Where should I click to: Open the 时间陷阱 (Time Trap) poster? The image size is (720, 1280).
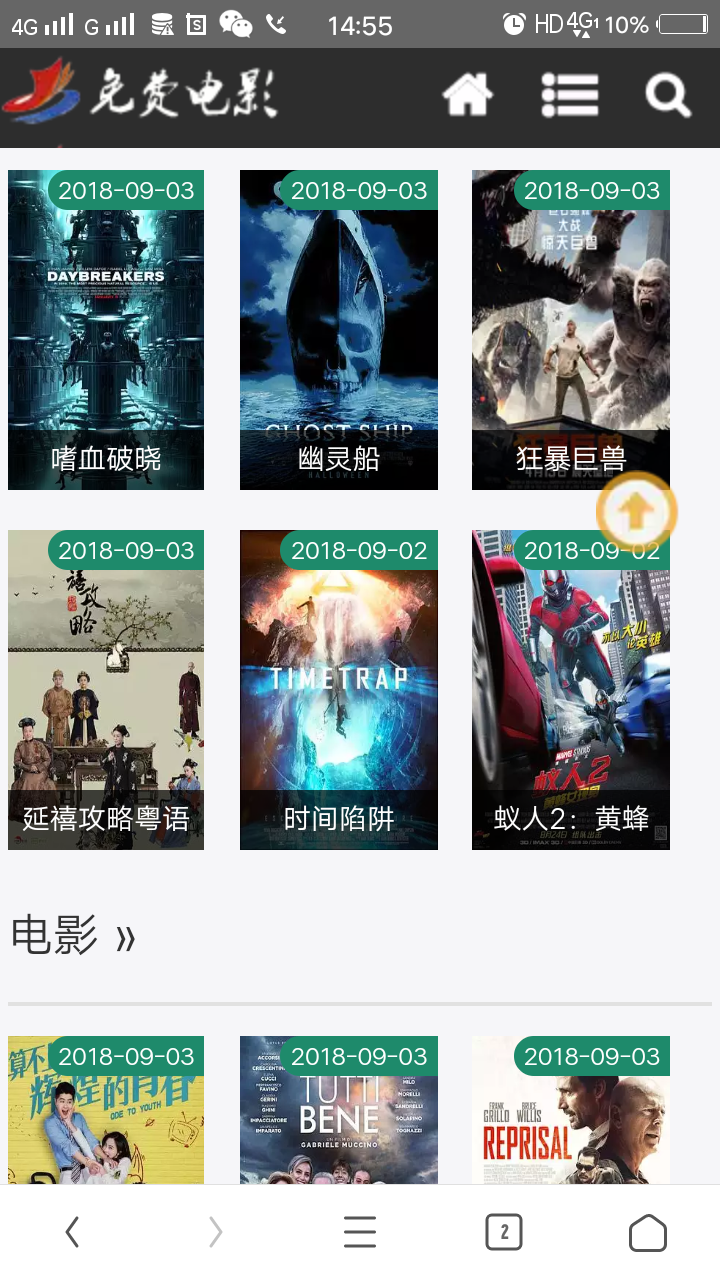(x=338, y=690)
